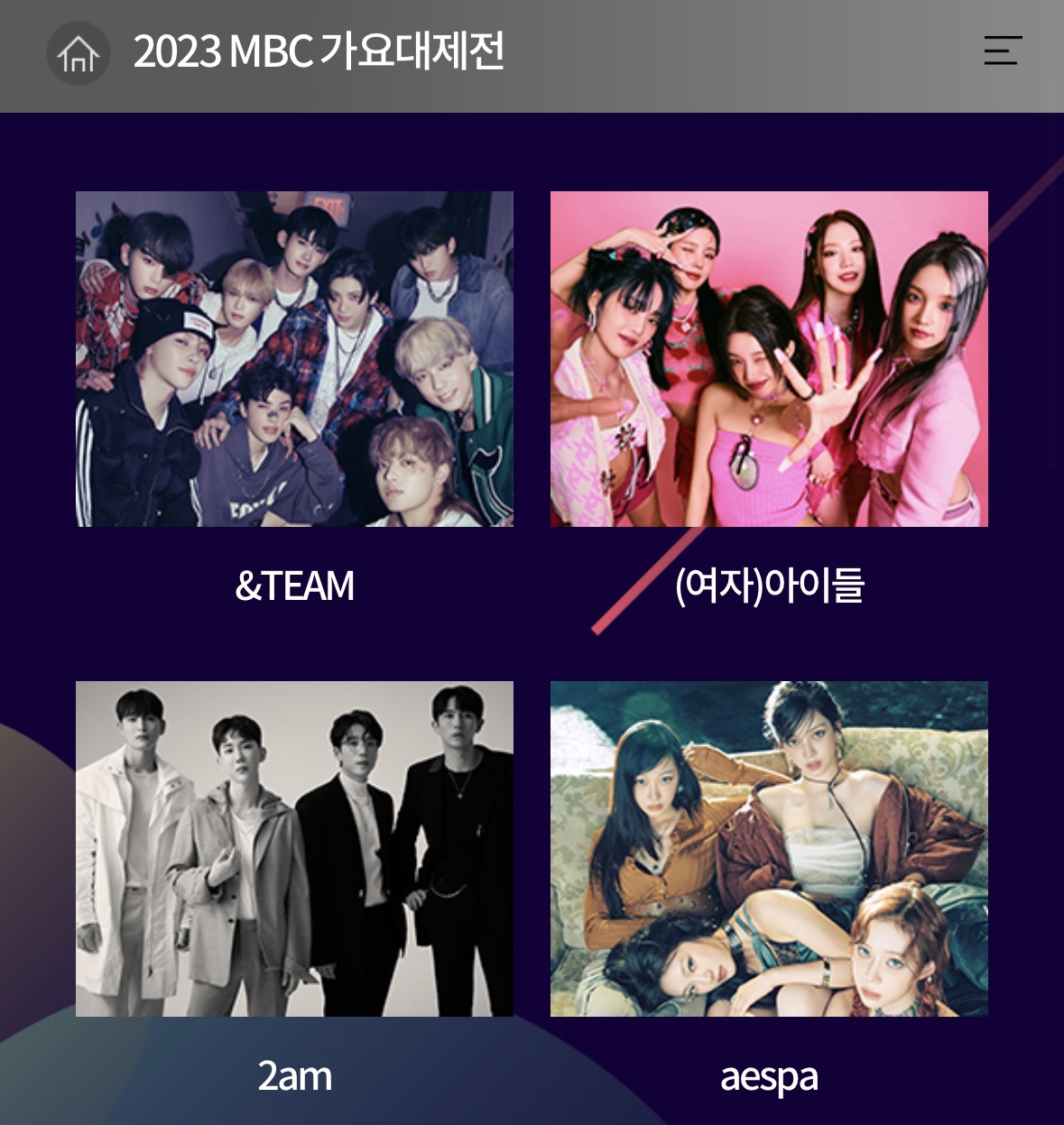The image size is (1064, 1125).
Task: Click the (여자)아이들 name label
Action: coord(769,586)
